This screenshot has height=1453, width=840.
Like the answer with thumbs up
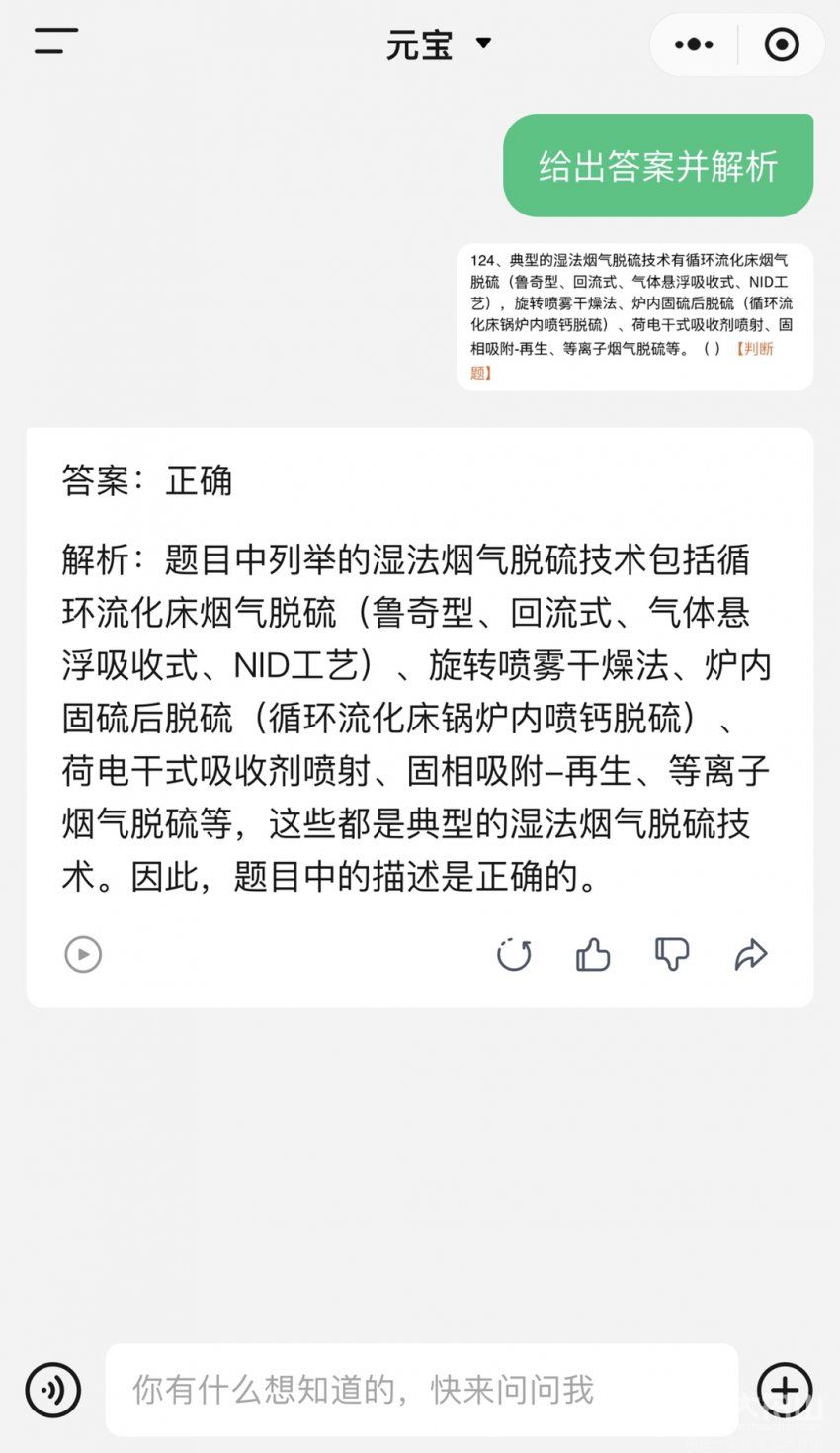coord(593,954)
